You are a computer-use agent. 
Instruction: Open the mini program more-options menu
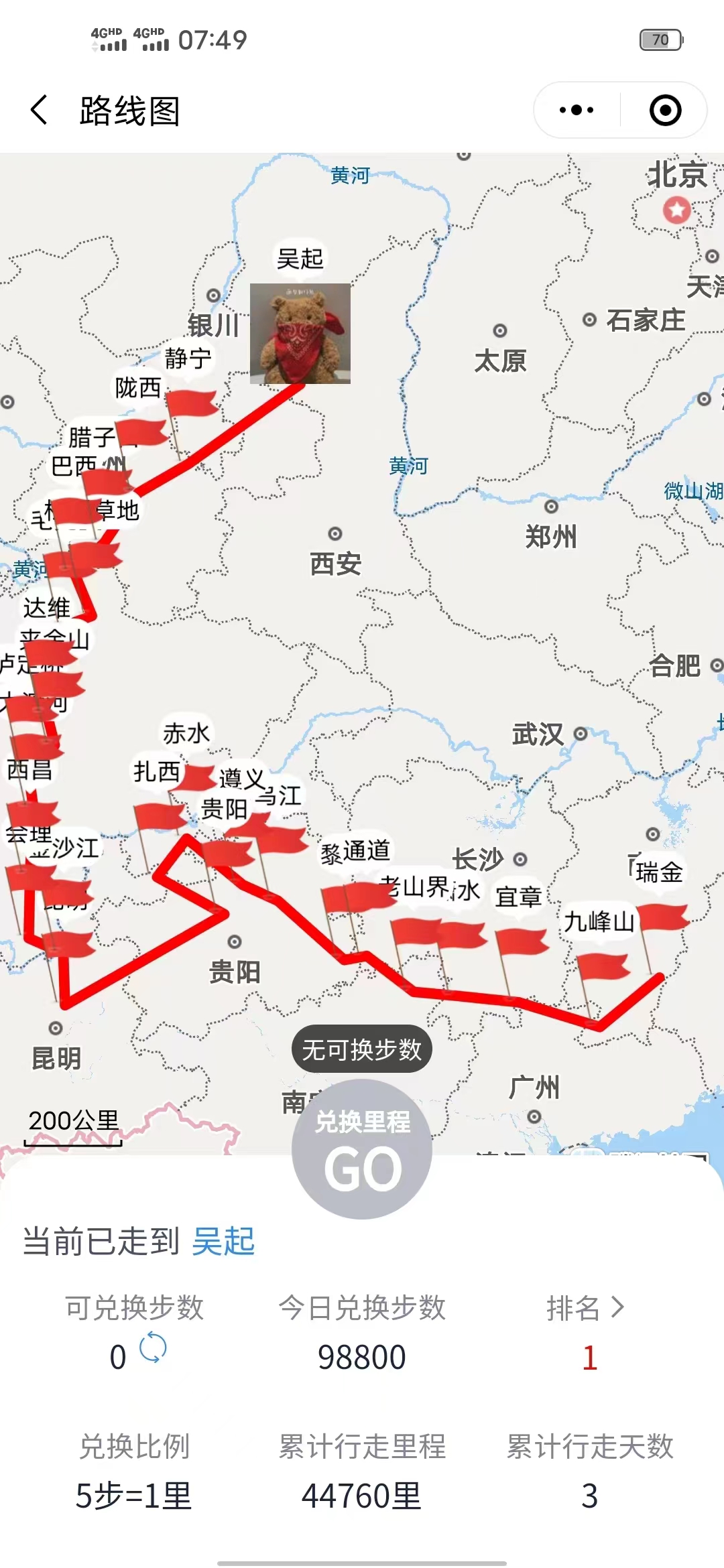click(x=577, y=110)
